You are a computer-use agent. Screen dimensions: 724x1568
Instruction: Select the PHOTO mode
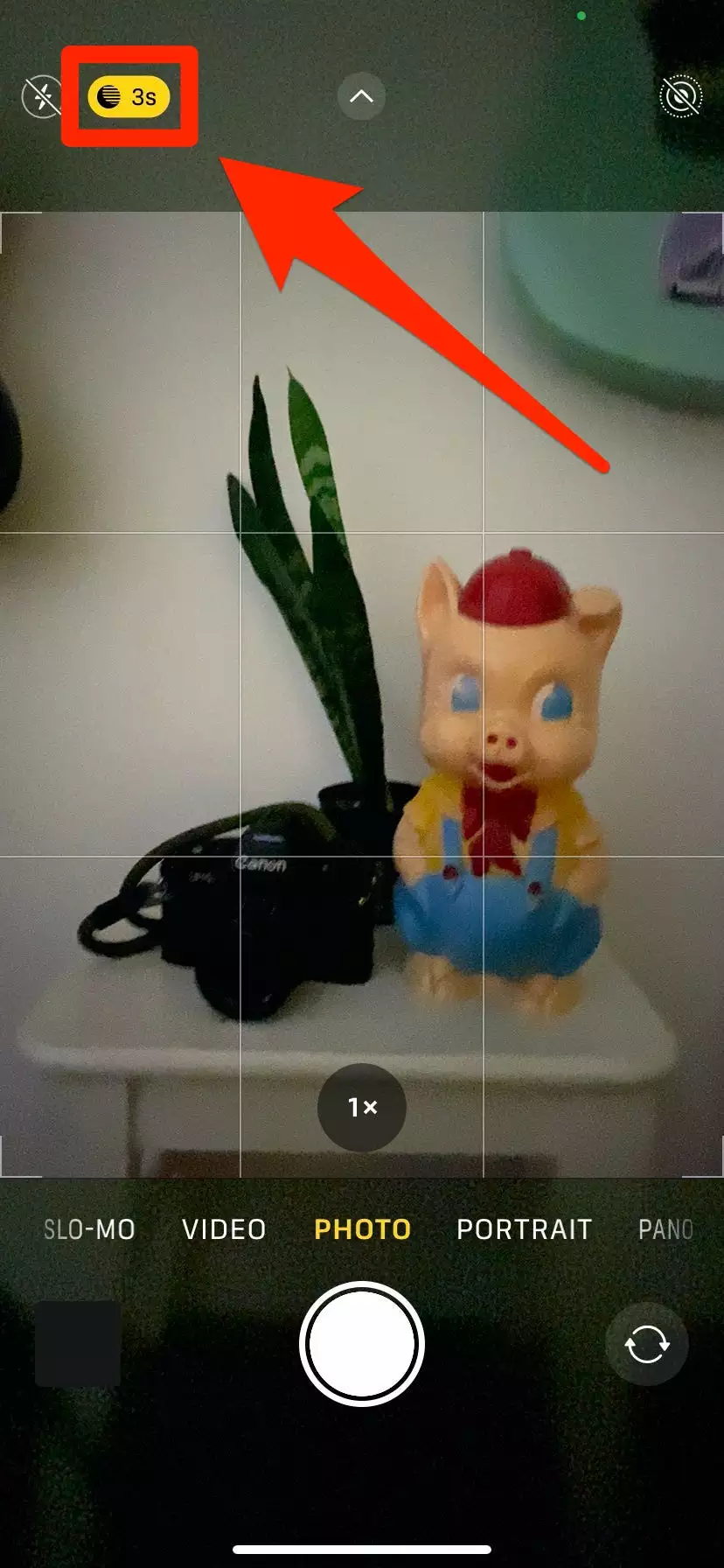click(362, 1229)
